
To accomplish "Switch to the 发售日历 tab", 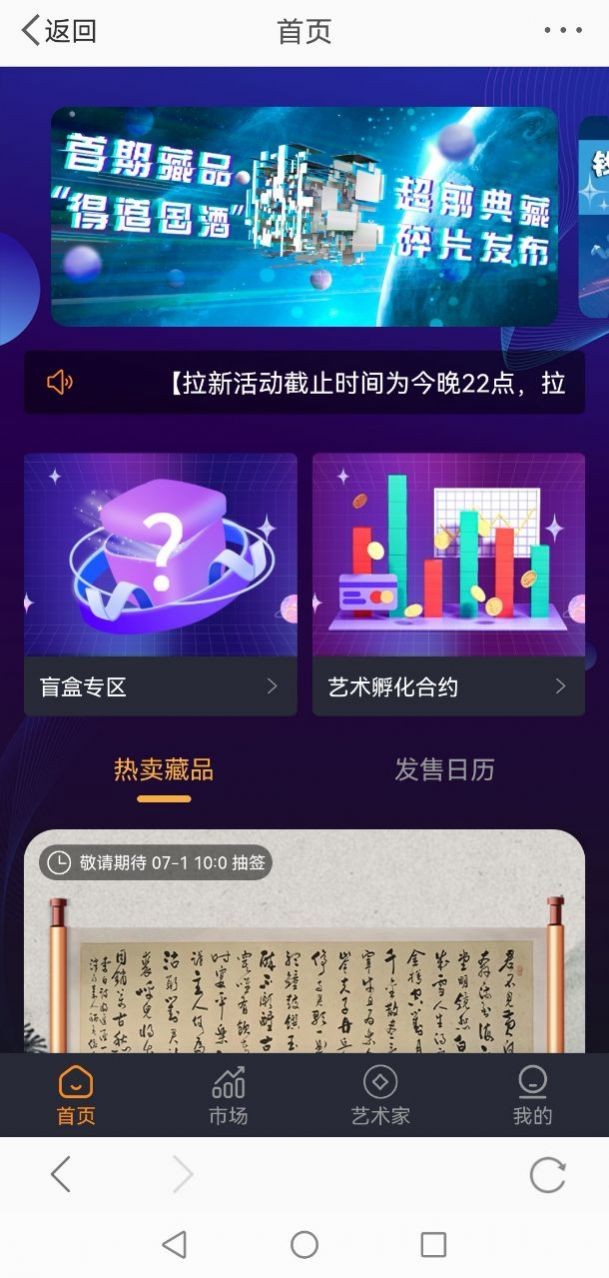I will coord(444,770).
